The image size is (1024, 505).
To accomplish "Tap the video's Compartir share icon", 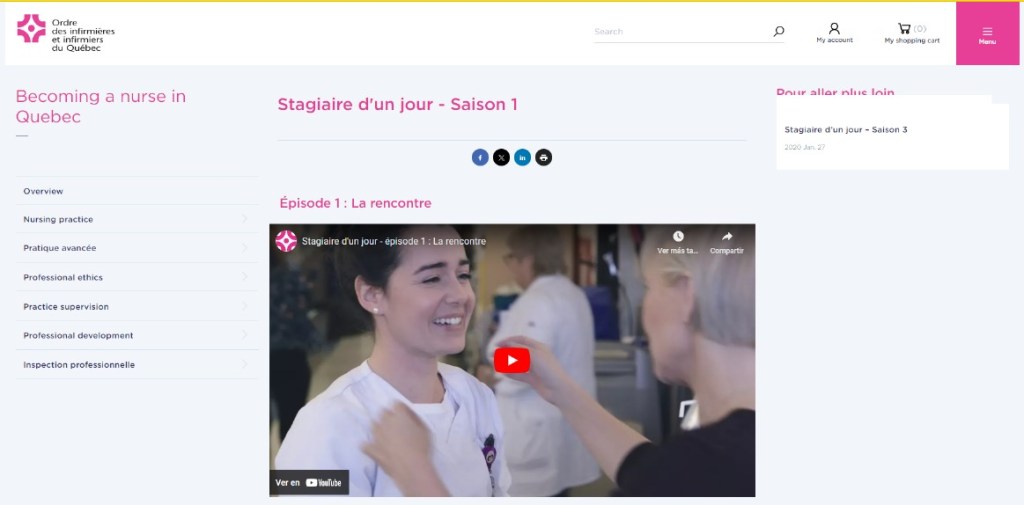I will (727, 241).
